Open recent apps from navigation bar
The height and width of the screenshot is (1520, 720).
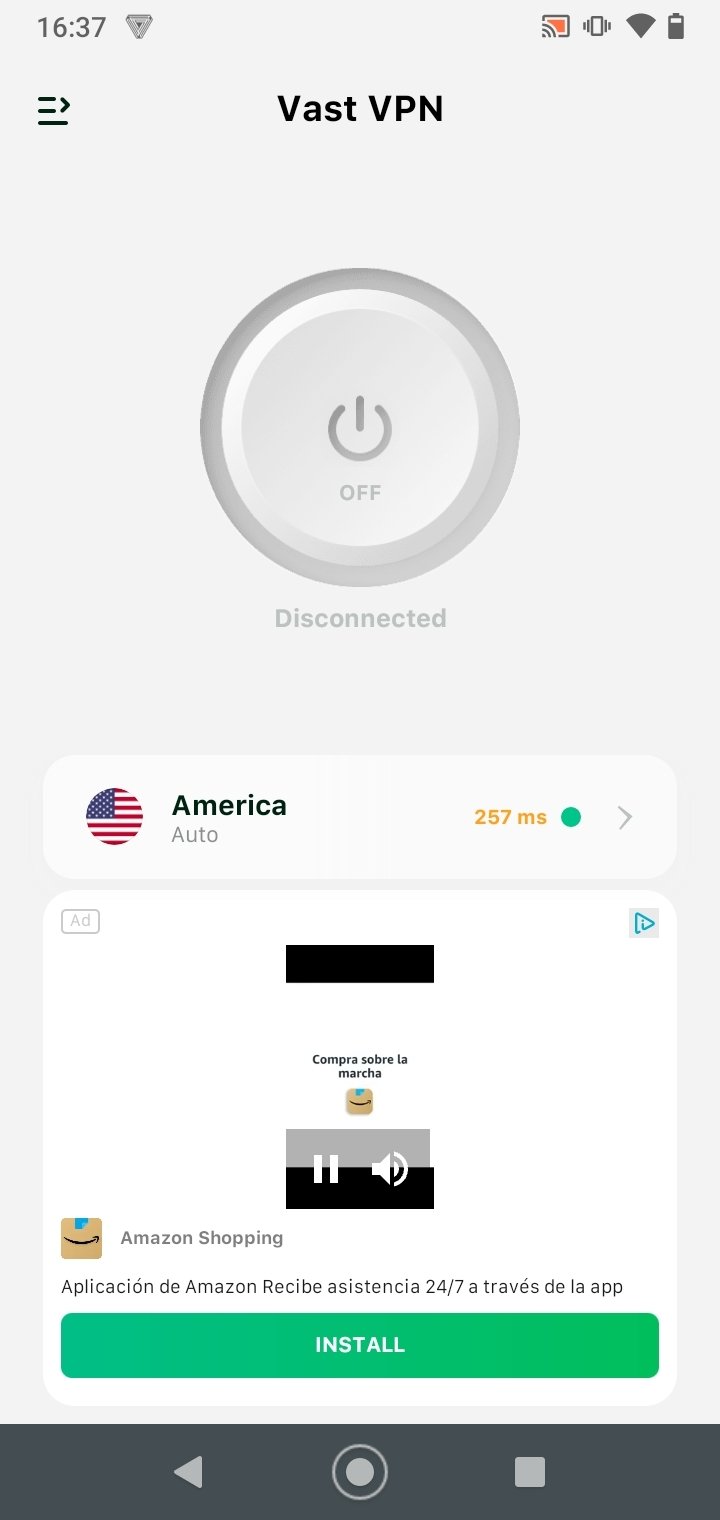tap(529, 1472)
